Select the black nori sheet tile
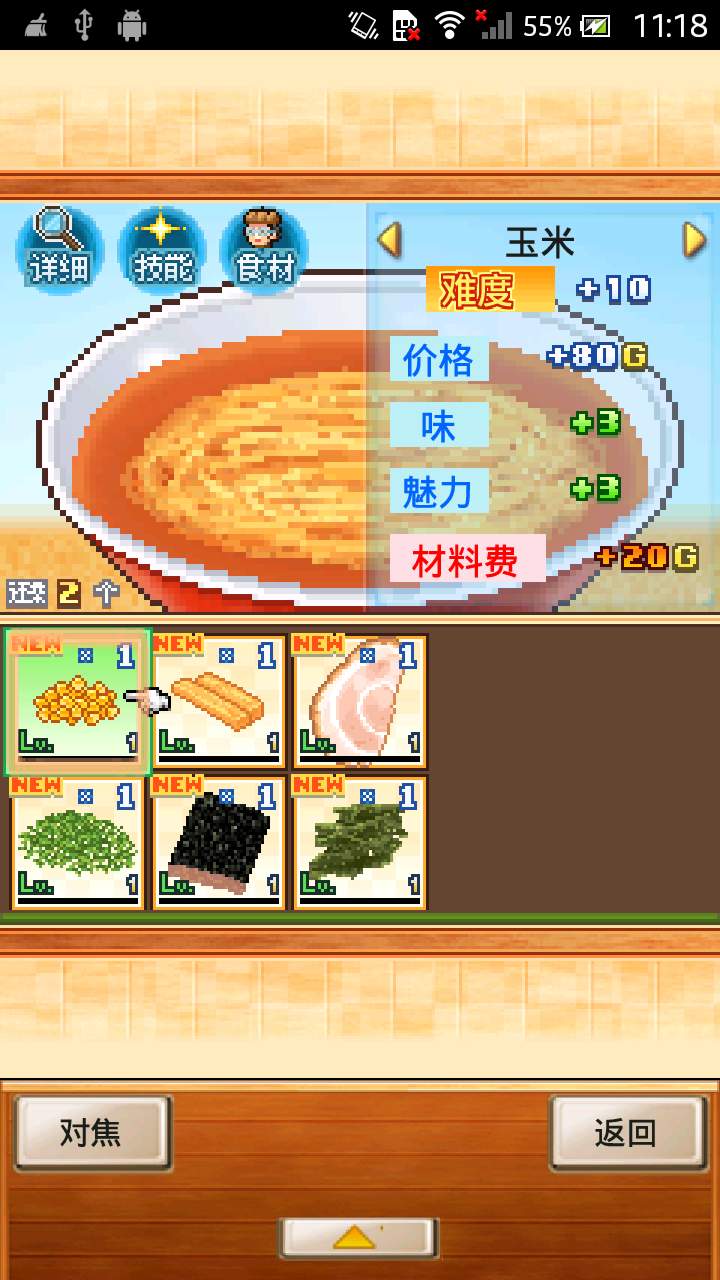Screen dimensions: 720x1280 coord(219,843)
